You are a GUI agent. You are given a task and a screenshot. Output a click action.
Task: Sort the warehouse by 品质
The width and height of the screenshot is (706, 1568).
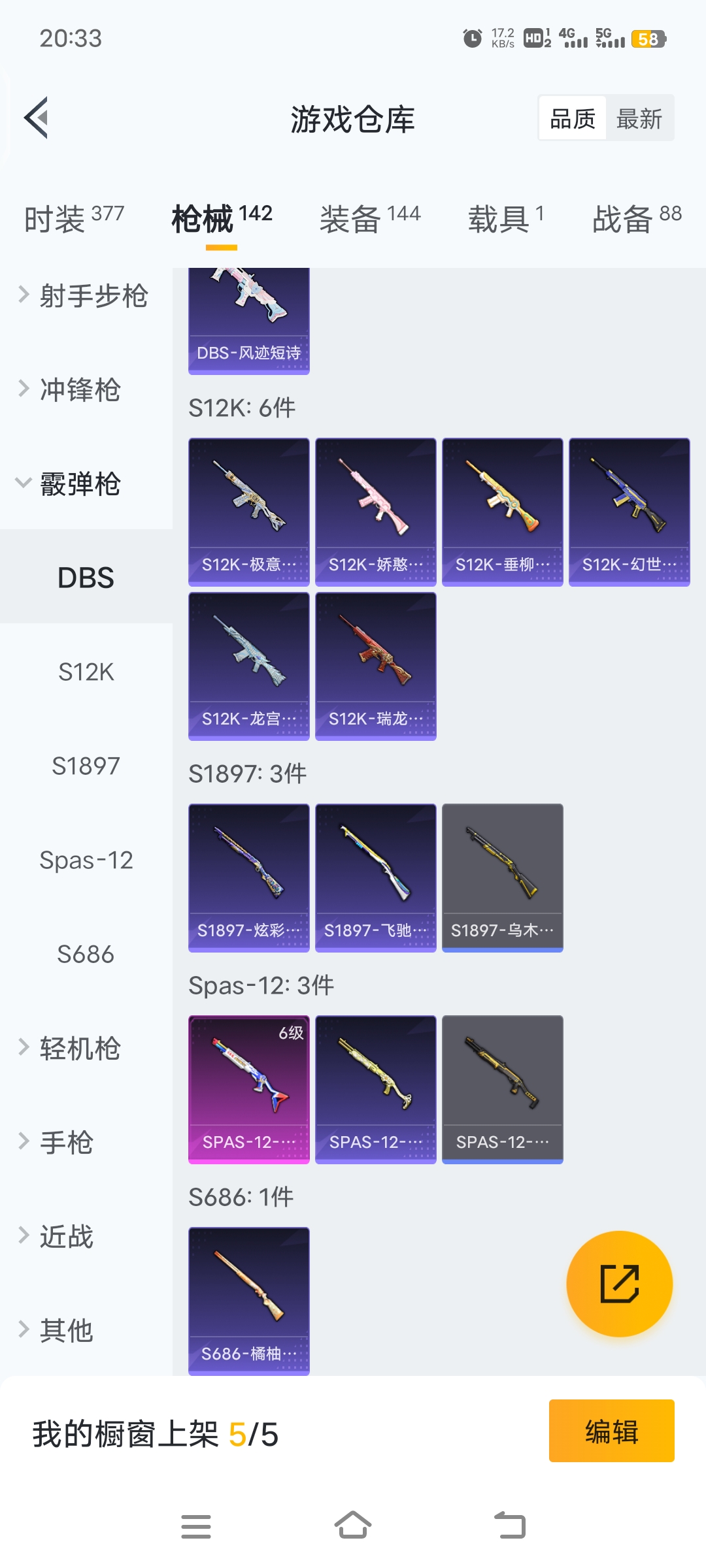coord(573,119)
